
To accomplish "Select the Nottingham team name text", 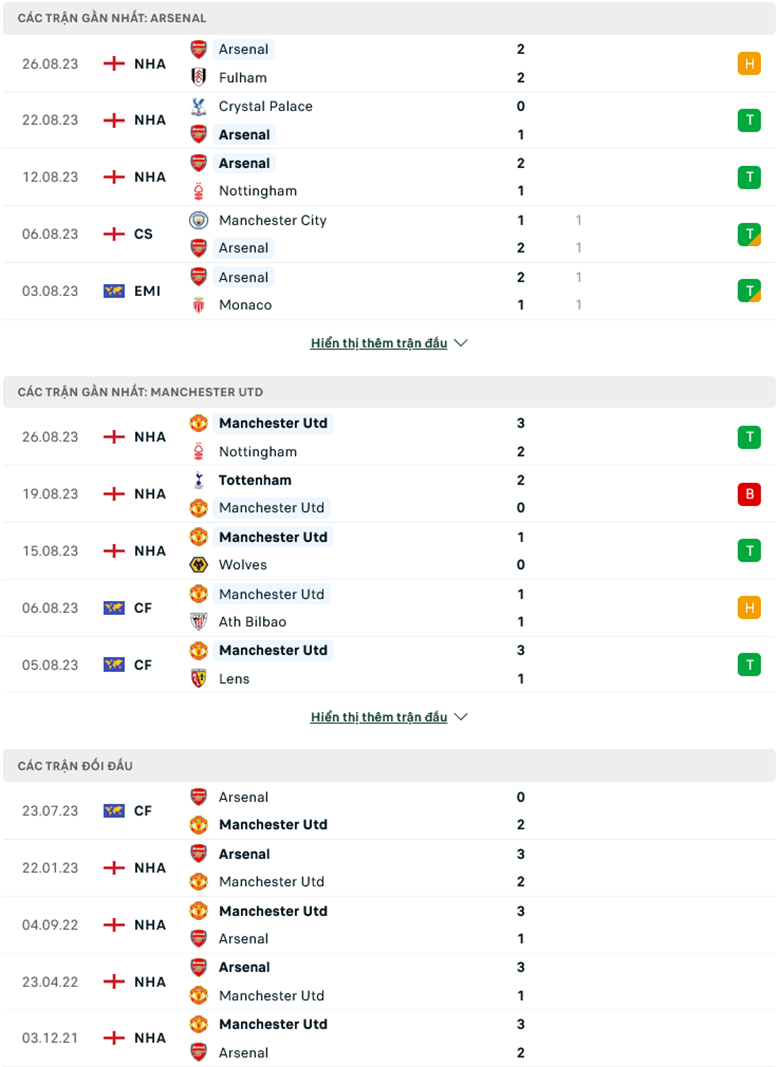I will pyautogui.click(x=260, y=191).
